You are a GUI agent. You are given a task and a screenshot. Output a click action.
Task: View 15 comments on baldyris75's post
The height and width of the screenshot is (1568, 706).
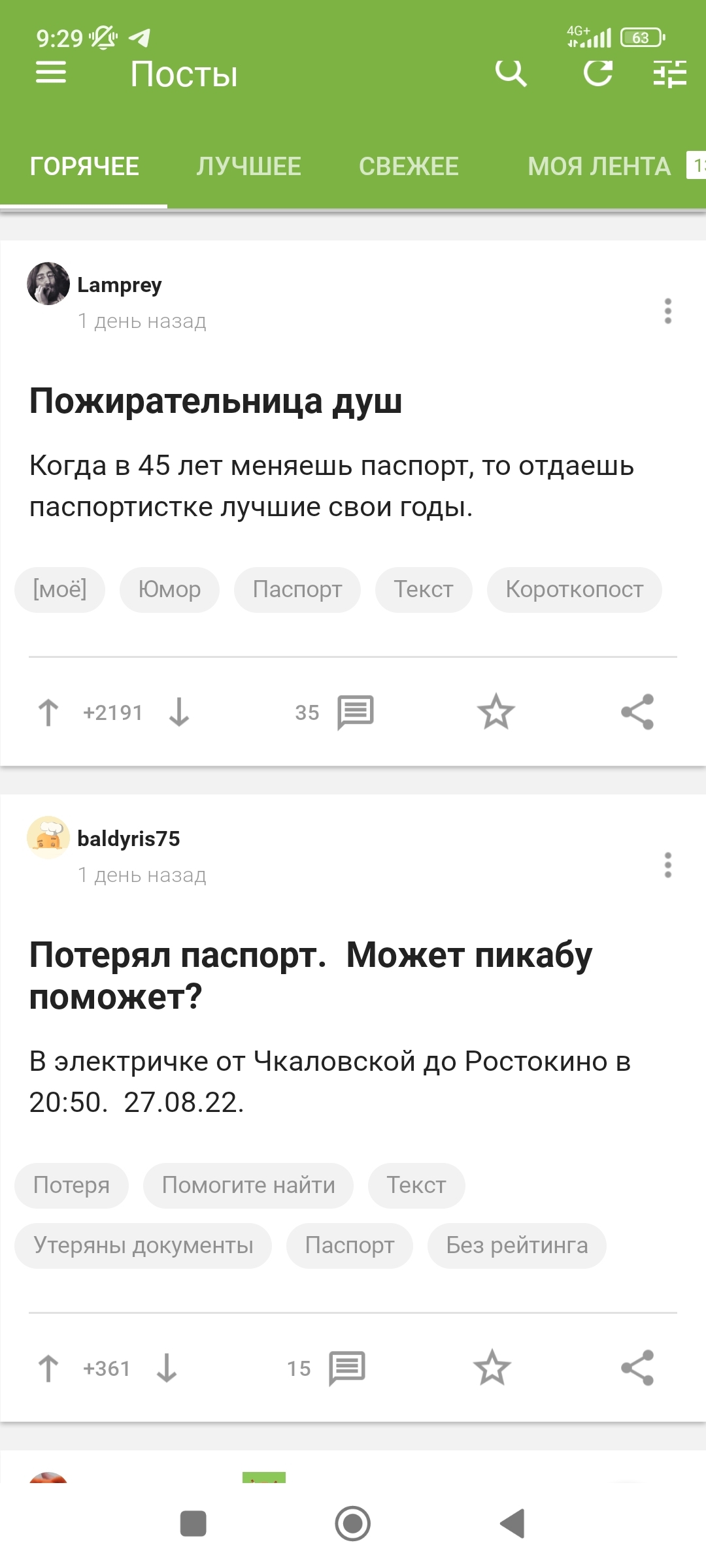tap(346, 1368)
